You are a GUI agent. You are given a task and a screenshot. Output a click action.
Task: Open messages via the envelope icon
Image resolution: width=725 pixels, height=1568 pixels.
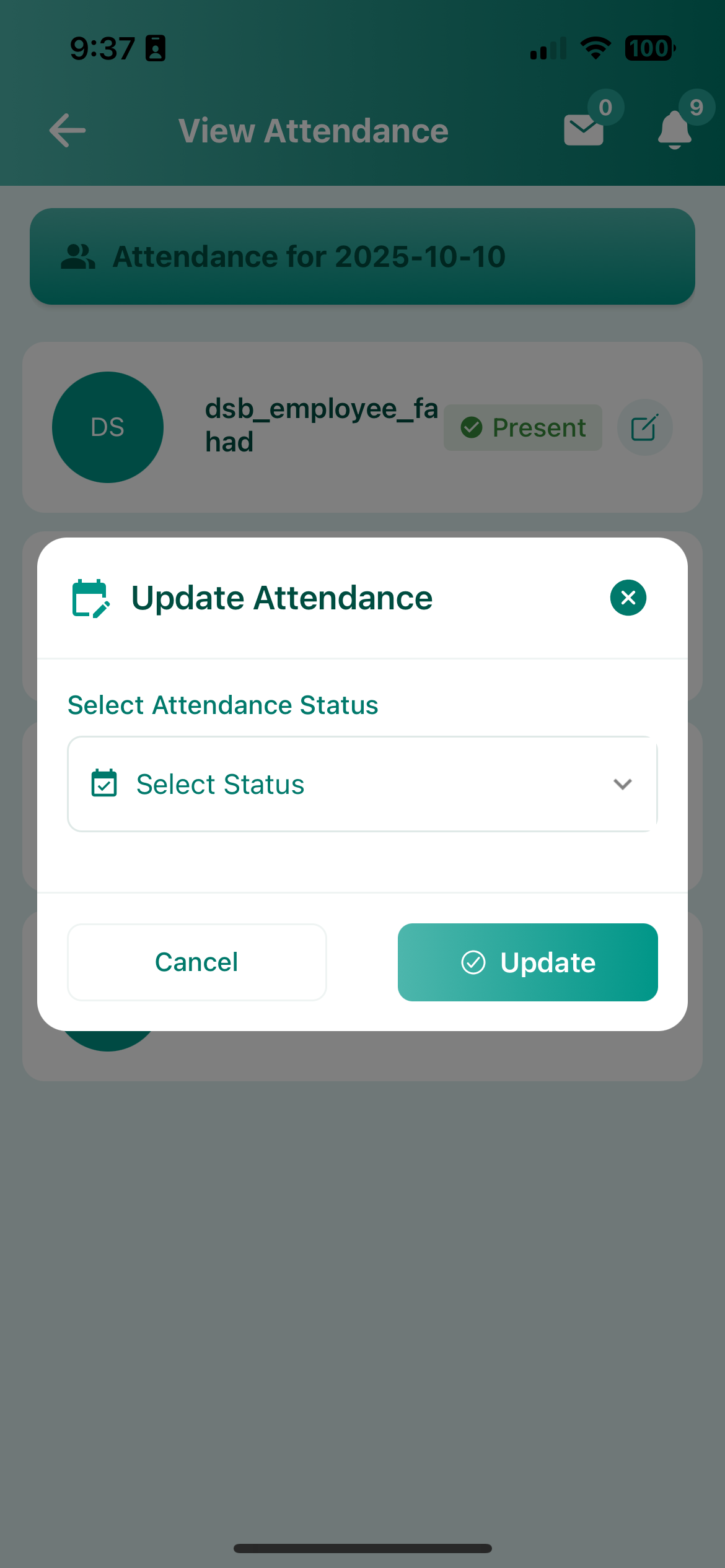583,130
